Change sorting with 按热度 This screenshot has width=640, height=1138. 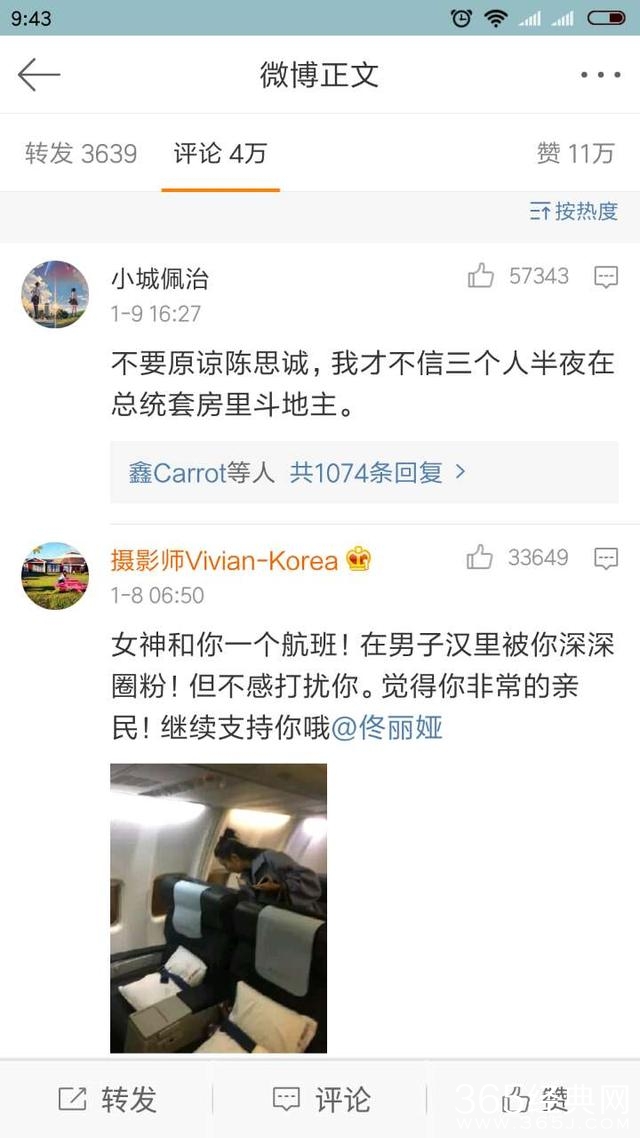coord(574,211)
